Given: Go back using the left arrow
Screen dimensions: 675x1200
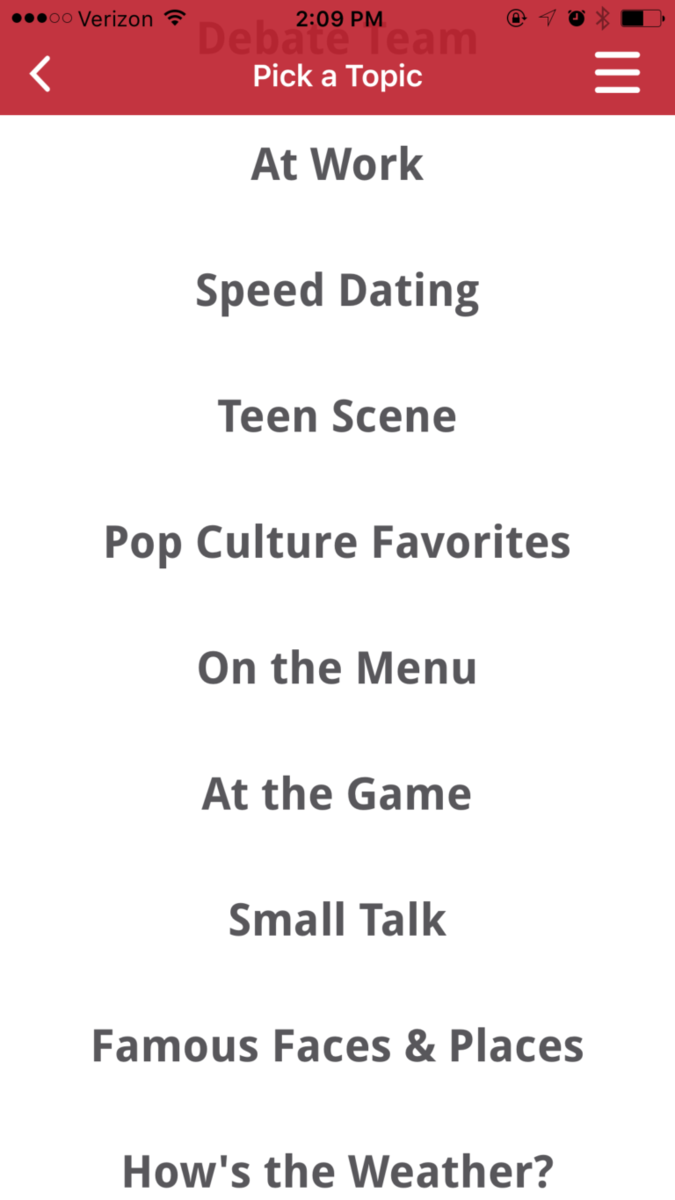Looking at the screenshot, I should click(40, 75).
